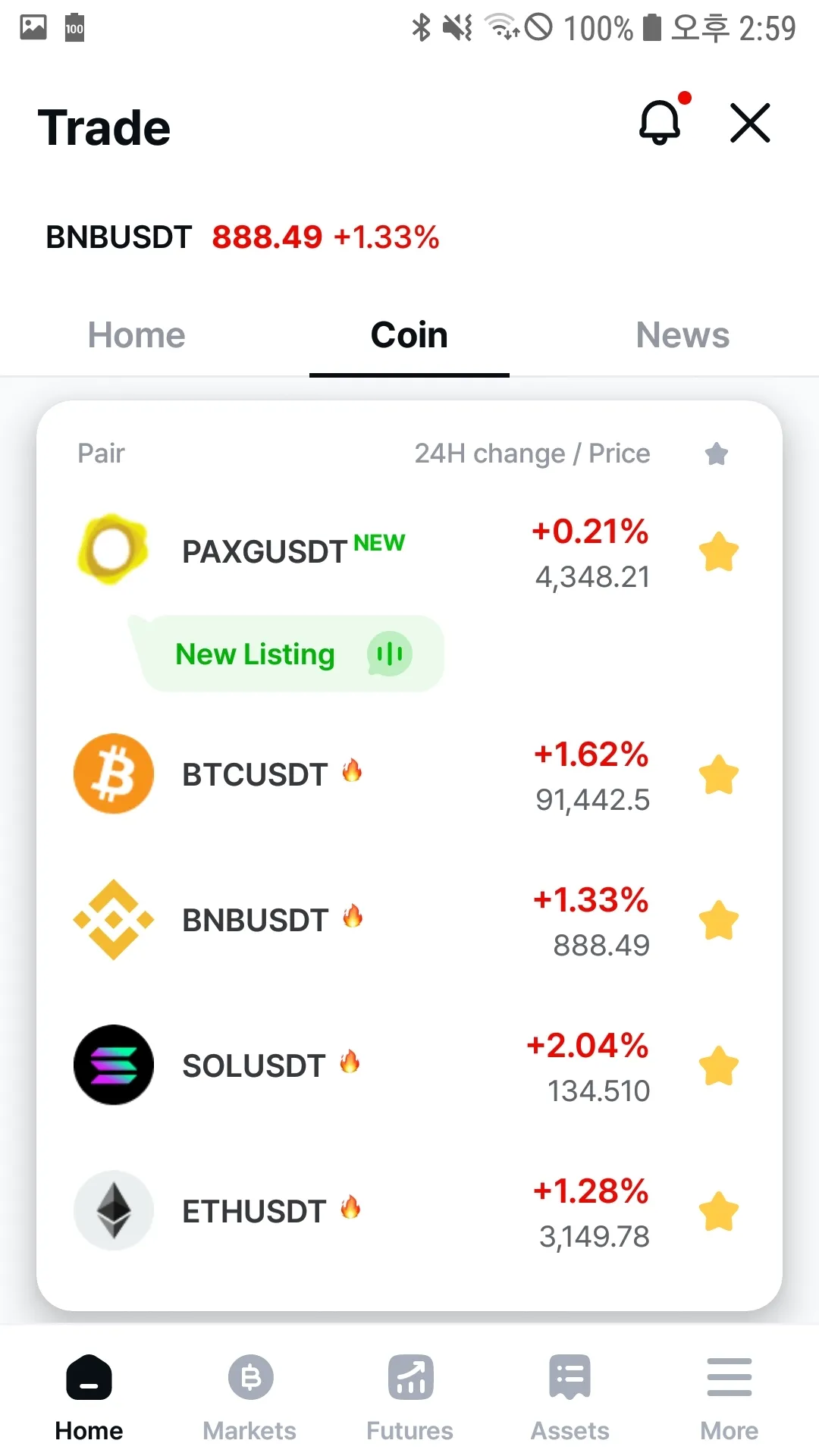Toggle the SOLUSDT favorite star

point(718,1065)
